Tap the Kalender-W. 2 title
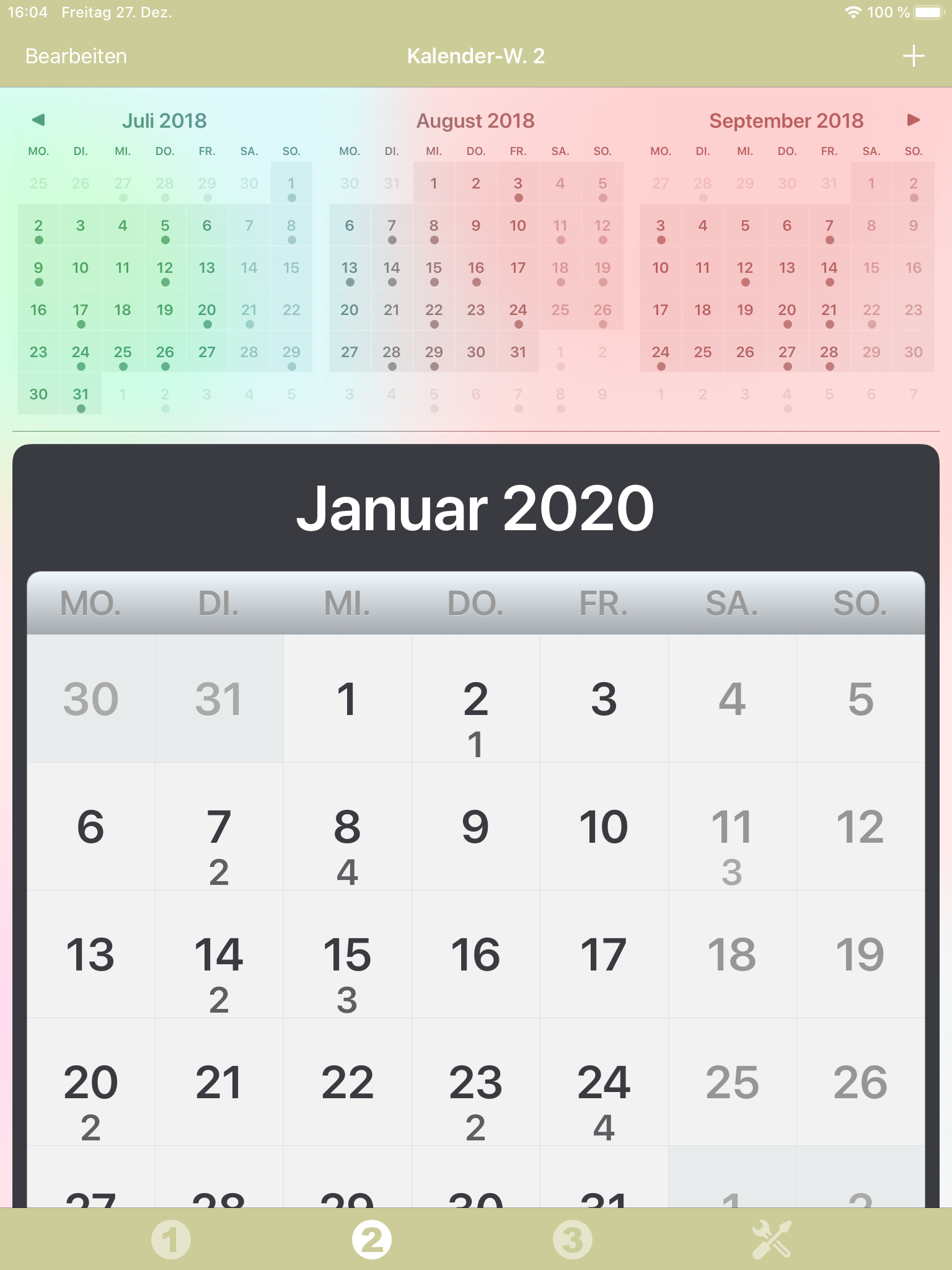Screen dimensions: 952x1270 point(475,56)
